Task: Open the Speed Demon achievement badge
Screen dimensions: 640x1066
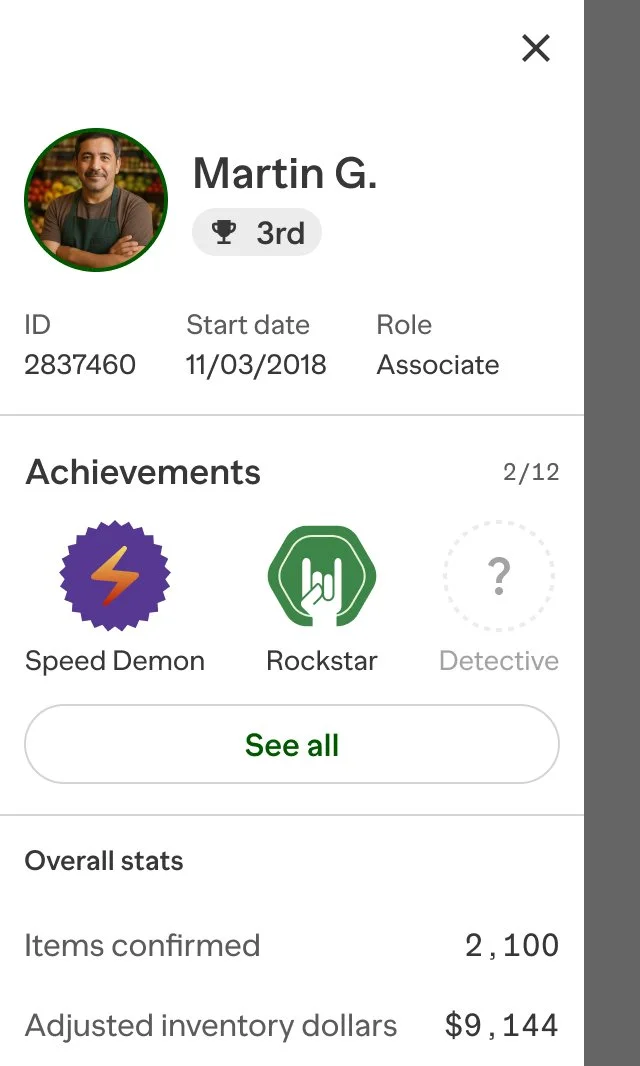Action: tap(115, 576)
